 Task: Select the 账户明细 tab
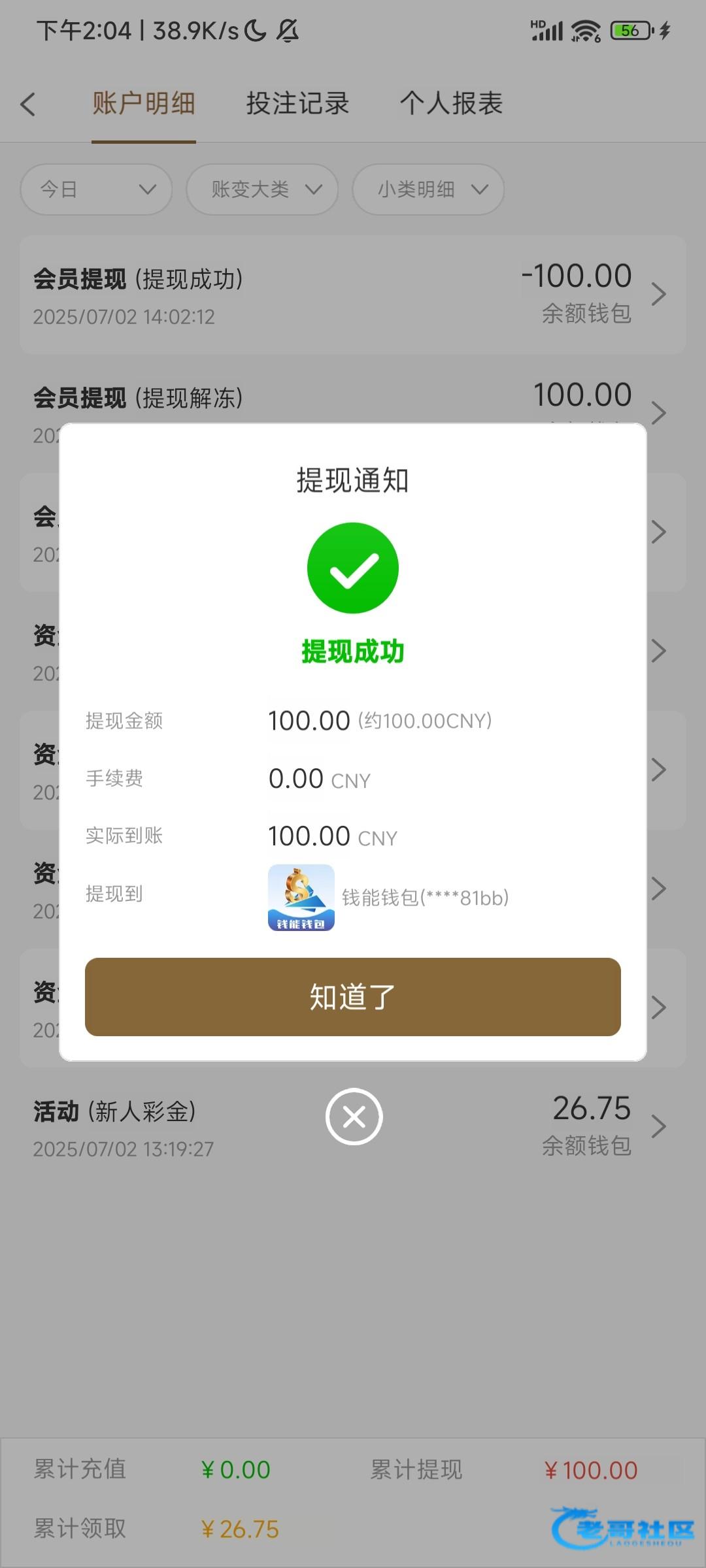coord(144,103)
